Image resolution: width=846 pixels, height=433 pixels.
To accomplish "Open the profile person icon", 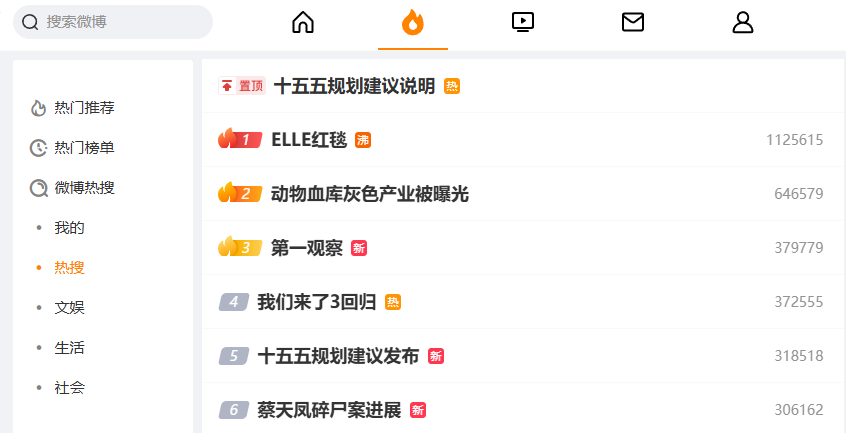I will tap(742, 22).
